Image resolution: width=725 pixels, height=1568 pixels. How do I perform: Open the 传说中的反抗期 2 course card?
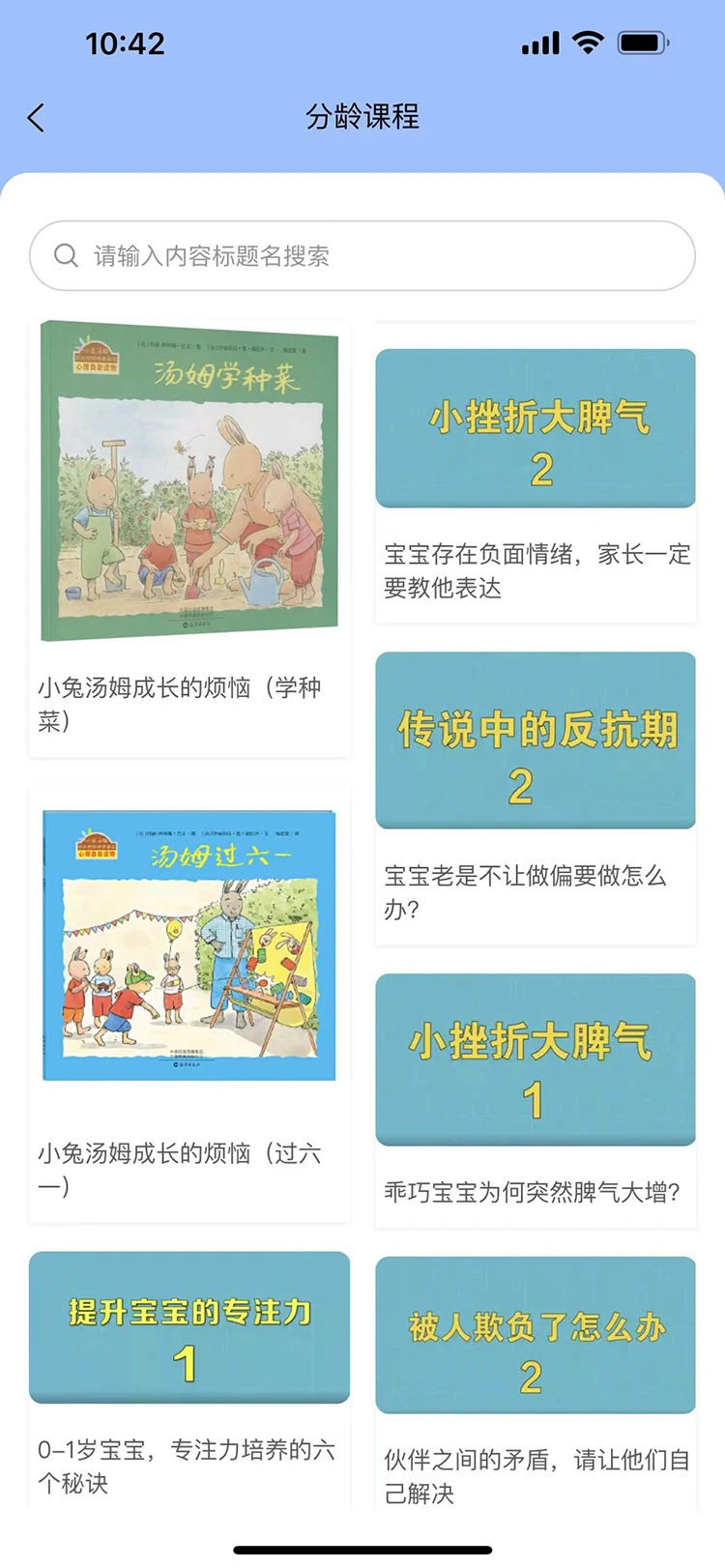pyautogui.click(x=536, y=740)
